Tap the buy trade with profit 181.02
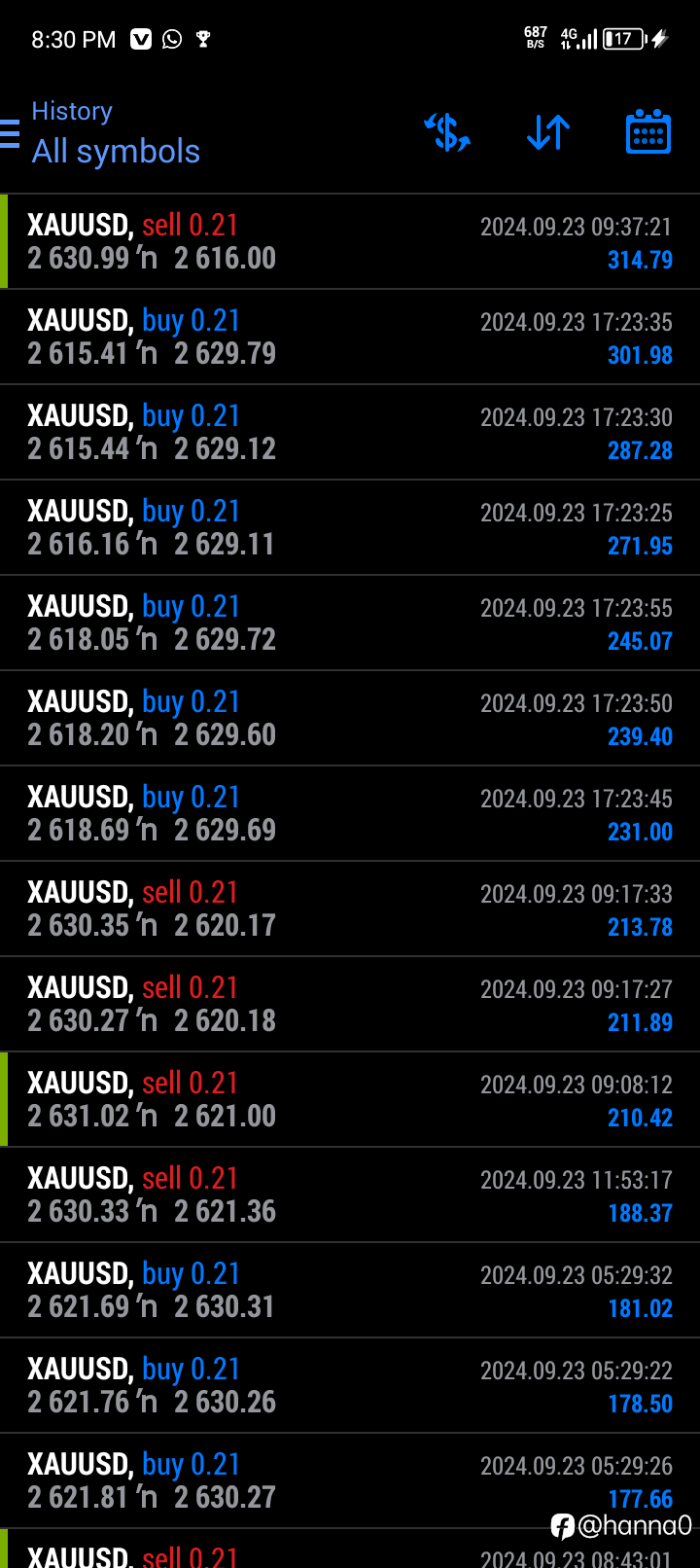 pyautogui.click(x=350, y=1291)
